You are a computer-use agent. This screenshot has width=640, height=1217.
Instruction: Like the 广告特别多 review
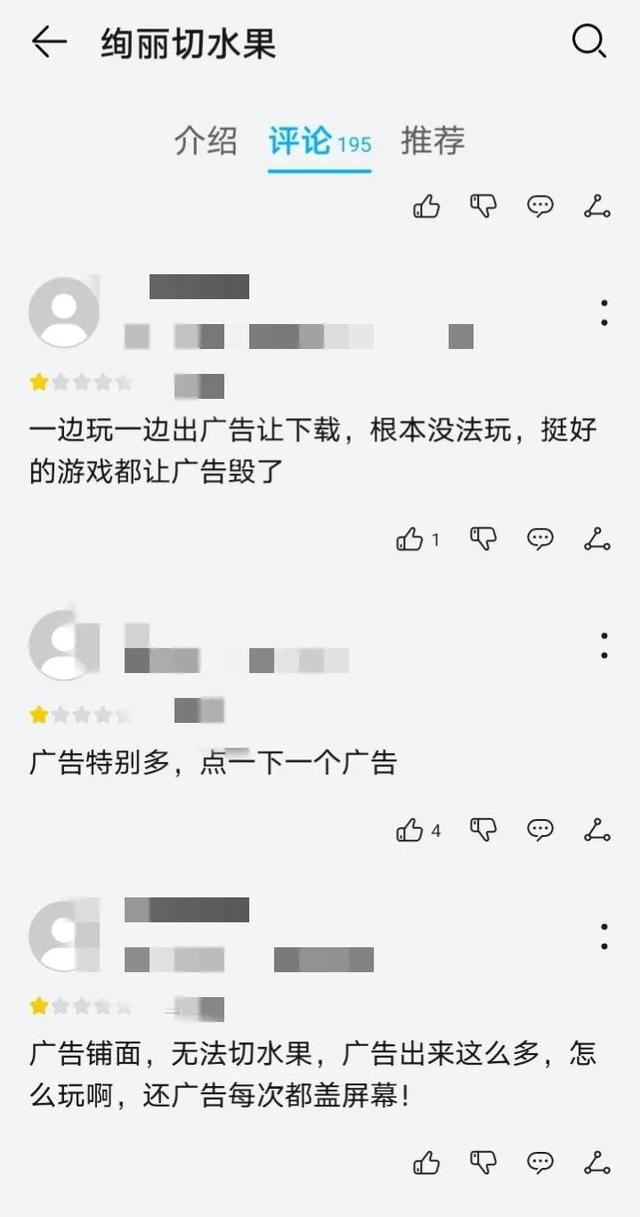point(411,830)
